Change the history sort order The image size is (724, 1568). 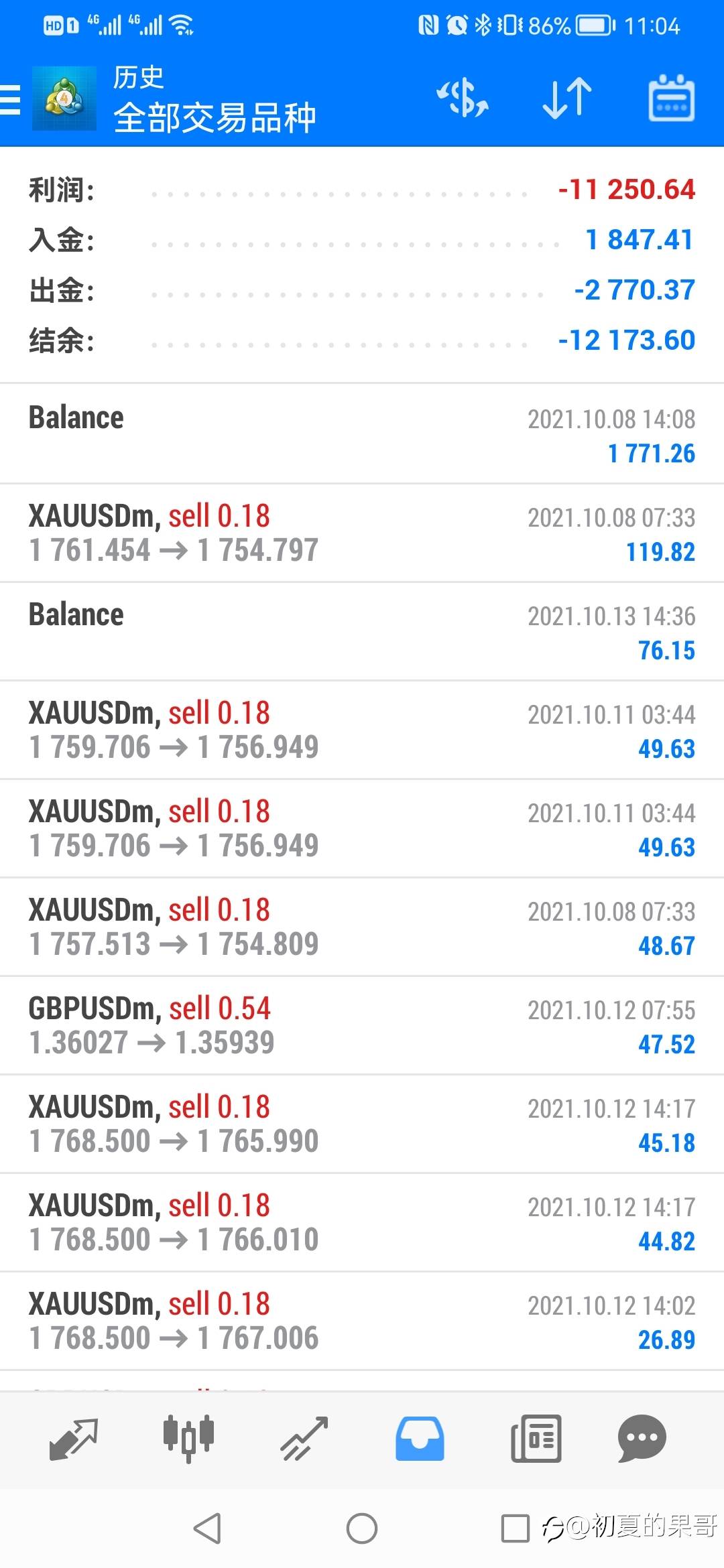point(566,99)
